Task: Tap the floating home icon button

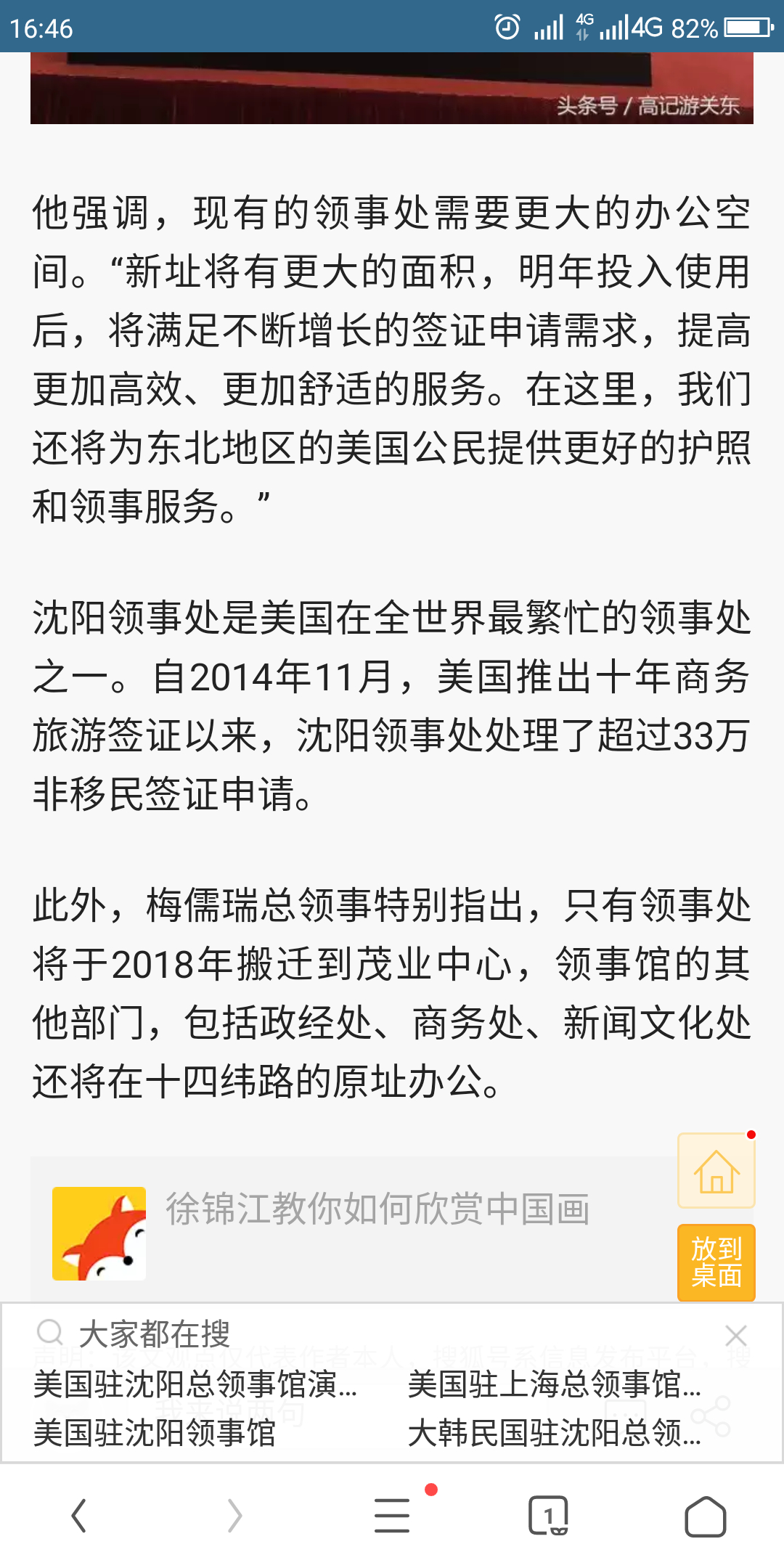Action: 716,1170
